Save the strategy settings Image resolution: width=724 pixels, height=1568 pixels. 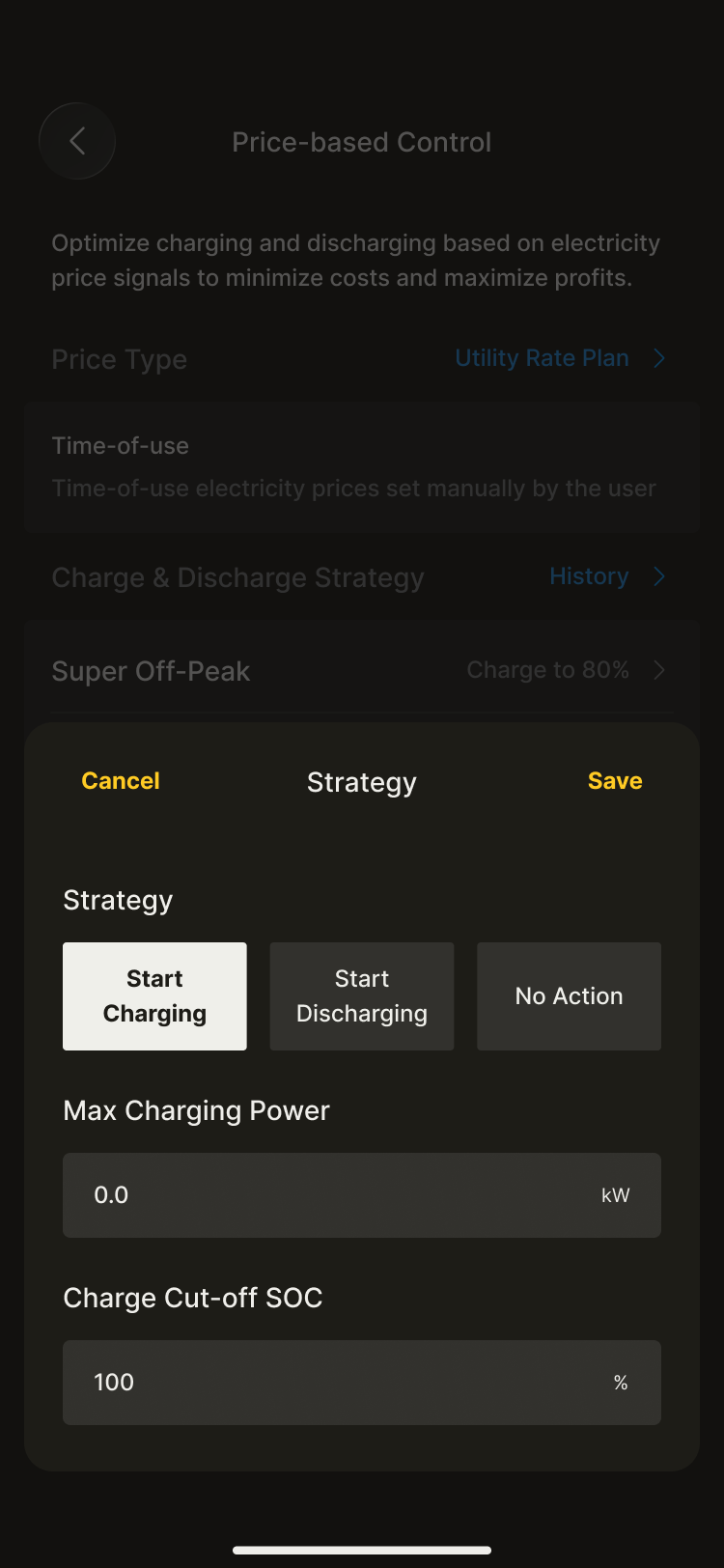[615, 781]
